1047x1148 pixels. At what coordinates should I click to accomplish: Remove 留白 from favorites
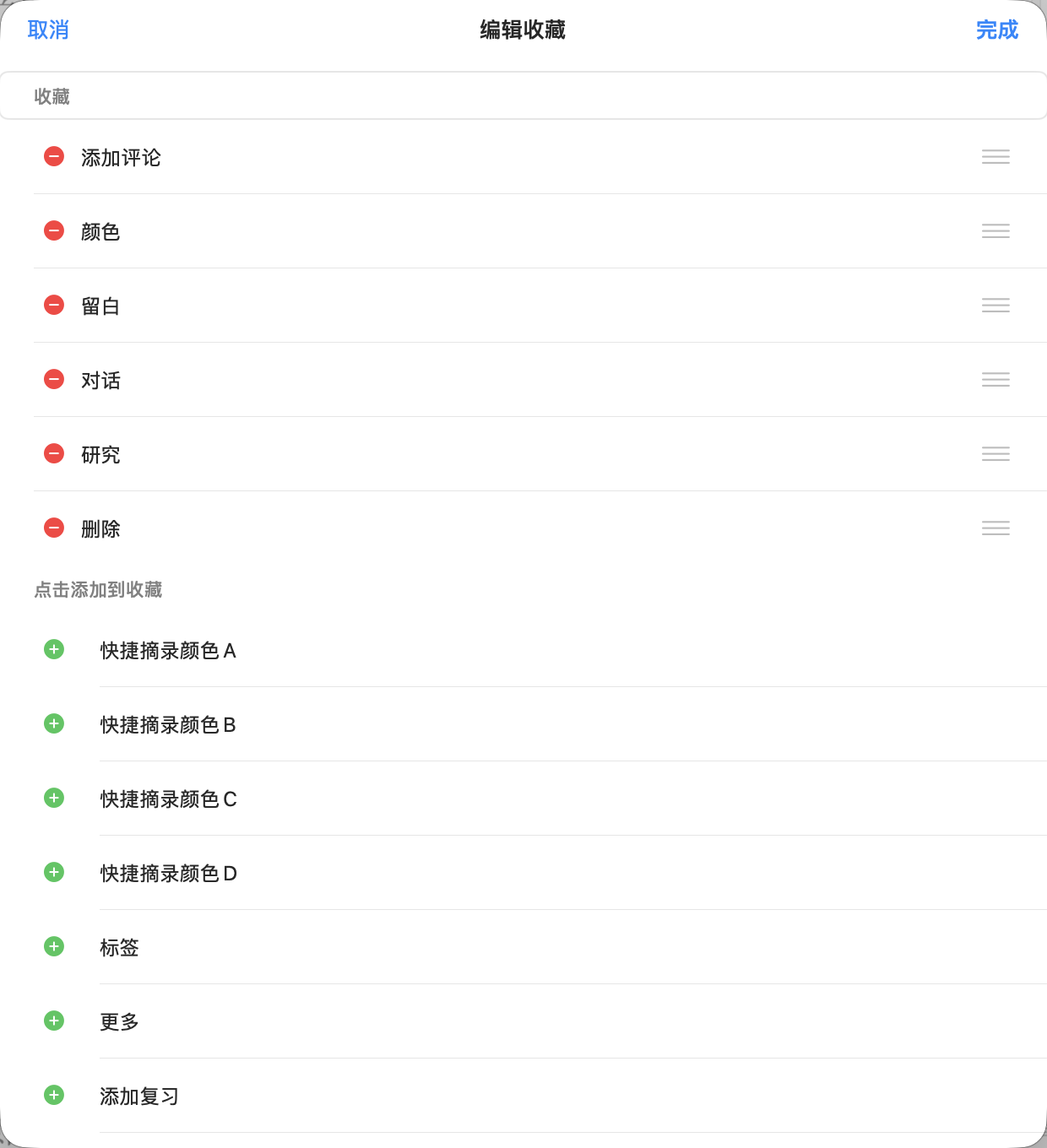tap(54, 306)
